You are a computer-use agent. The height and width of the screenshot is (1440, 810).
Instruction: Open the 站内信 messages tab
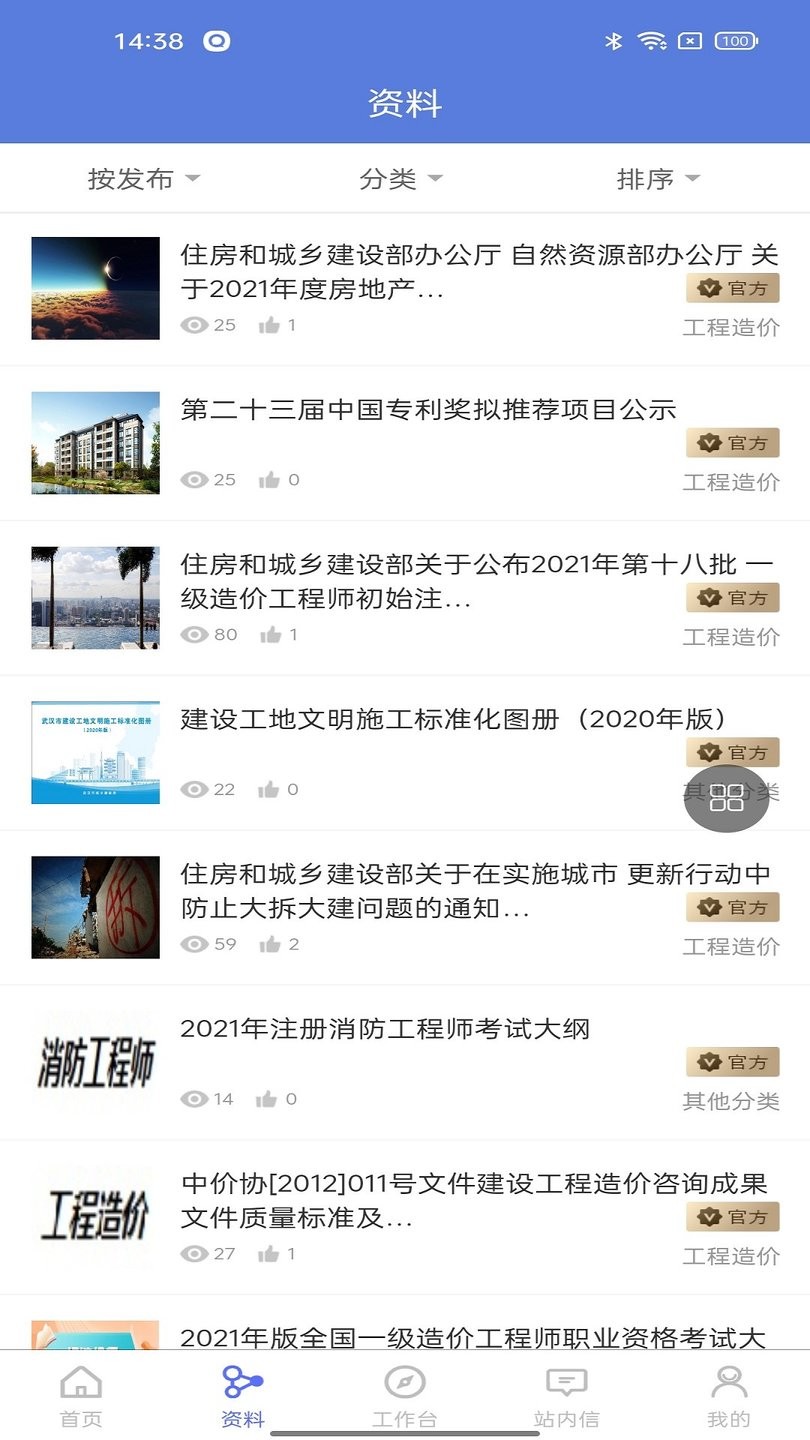[x=566, y=1397]
